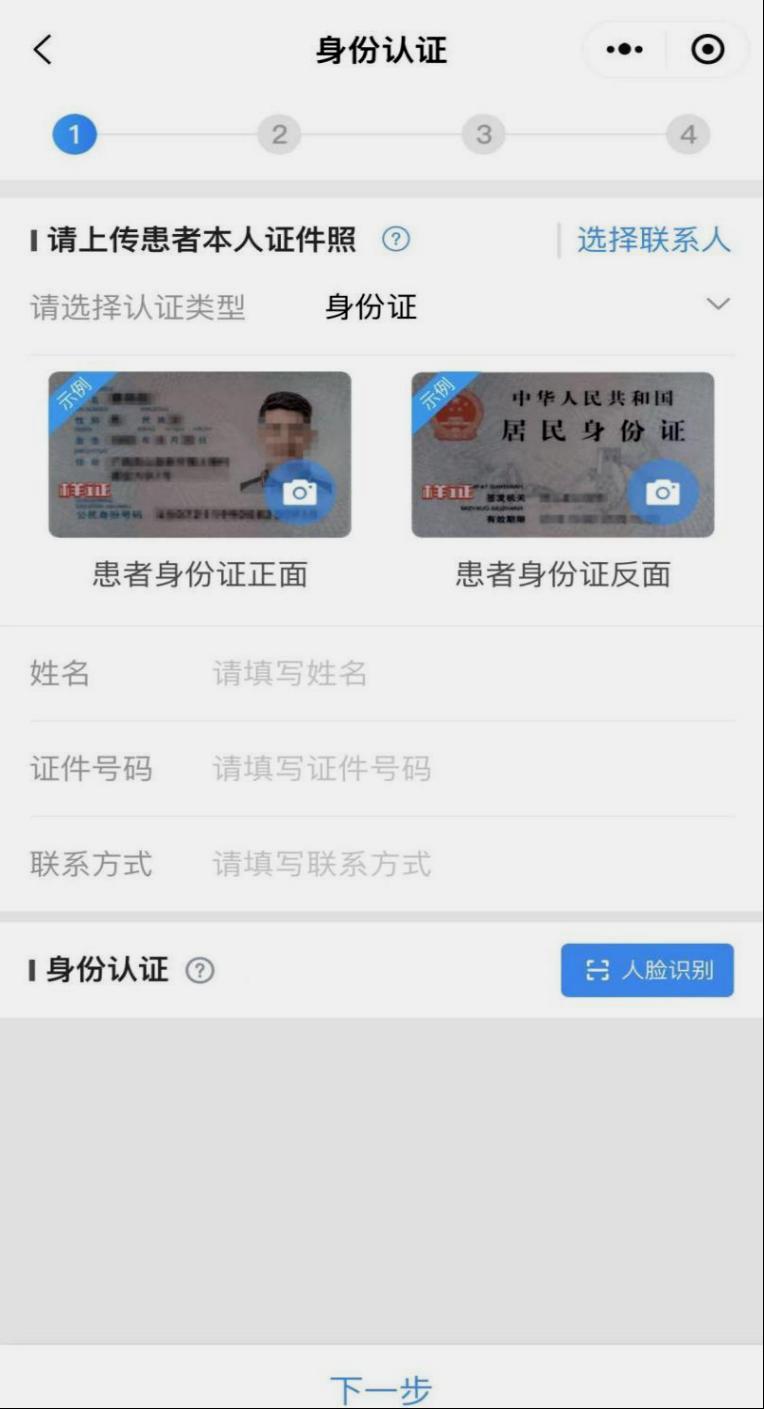Open the mini program more-options menu
The width and height of the screenshot is (764, 1409).
tap(624, 50)
